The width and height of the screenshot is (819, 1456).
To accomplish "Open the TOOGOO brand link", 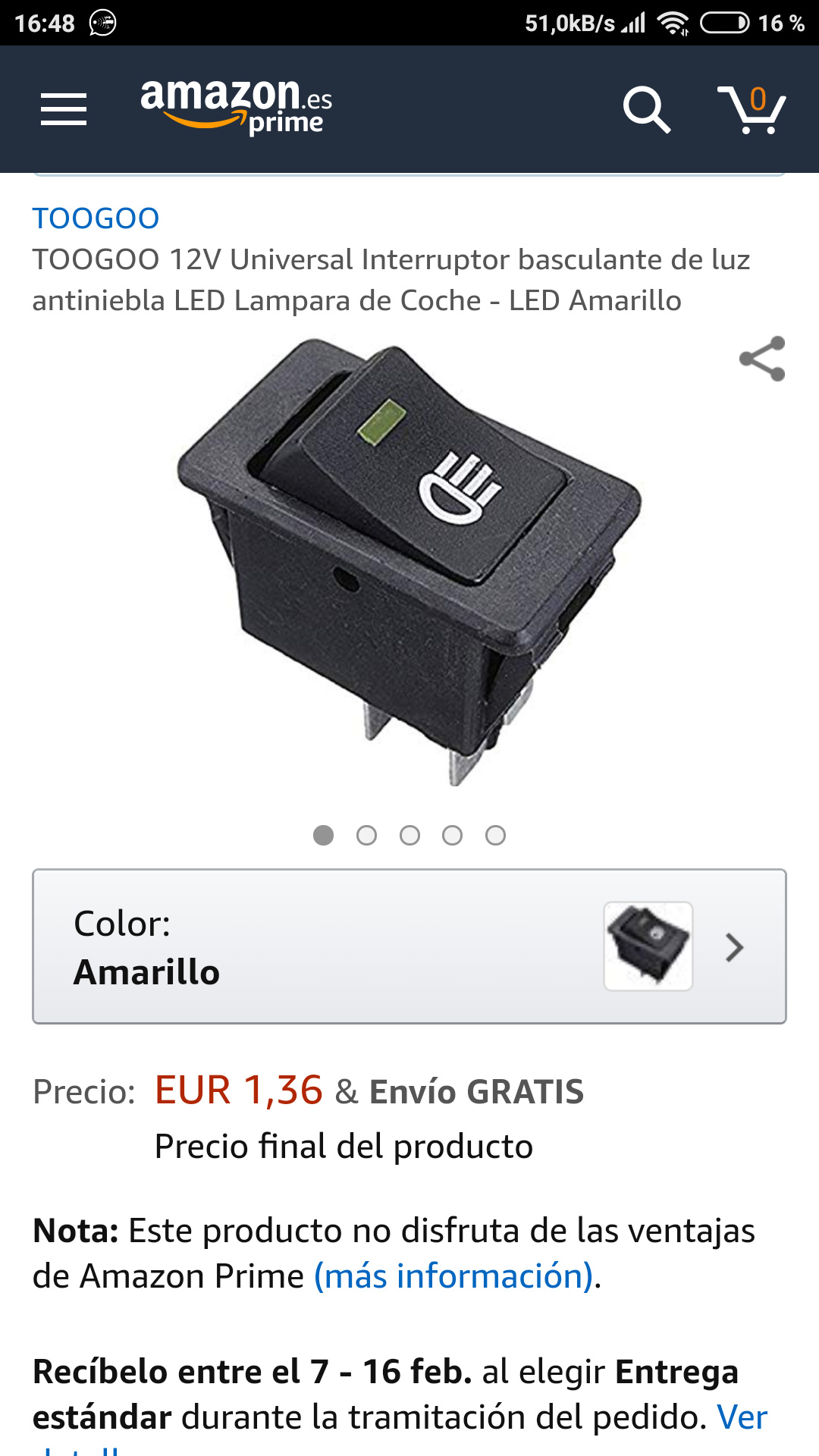I will point(96,218).
